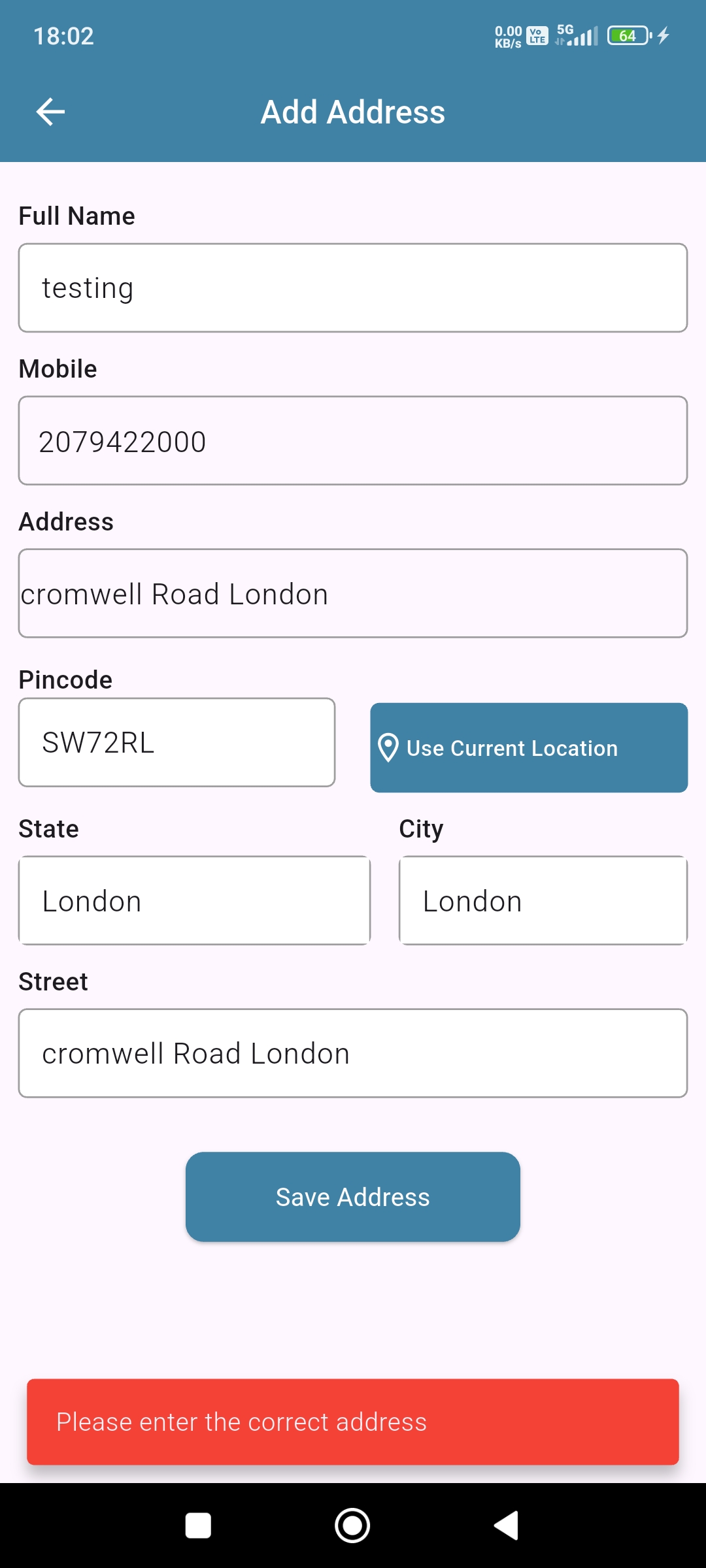Screen dimensions: 706x1568
Task: Select the State field
Action: pyautogui.click(x=194, y=901)
